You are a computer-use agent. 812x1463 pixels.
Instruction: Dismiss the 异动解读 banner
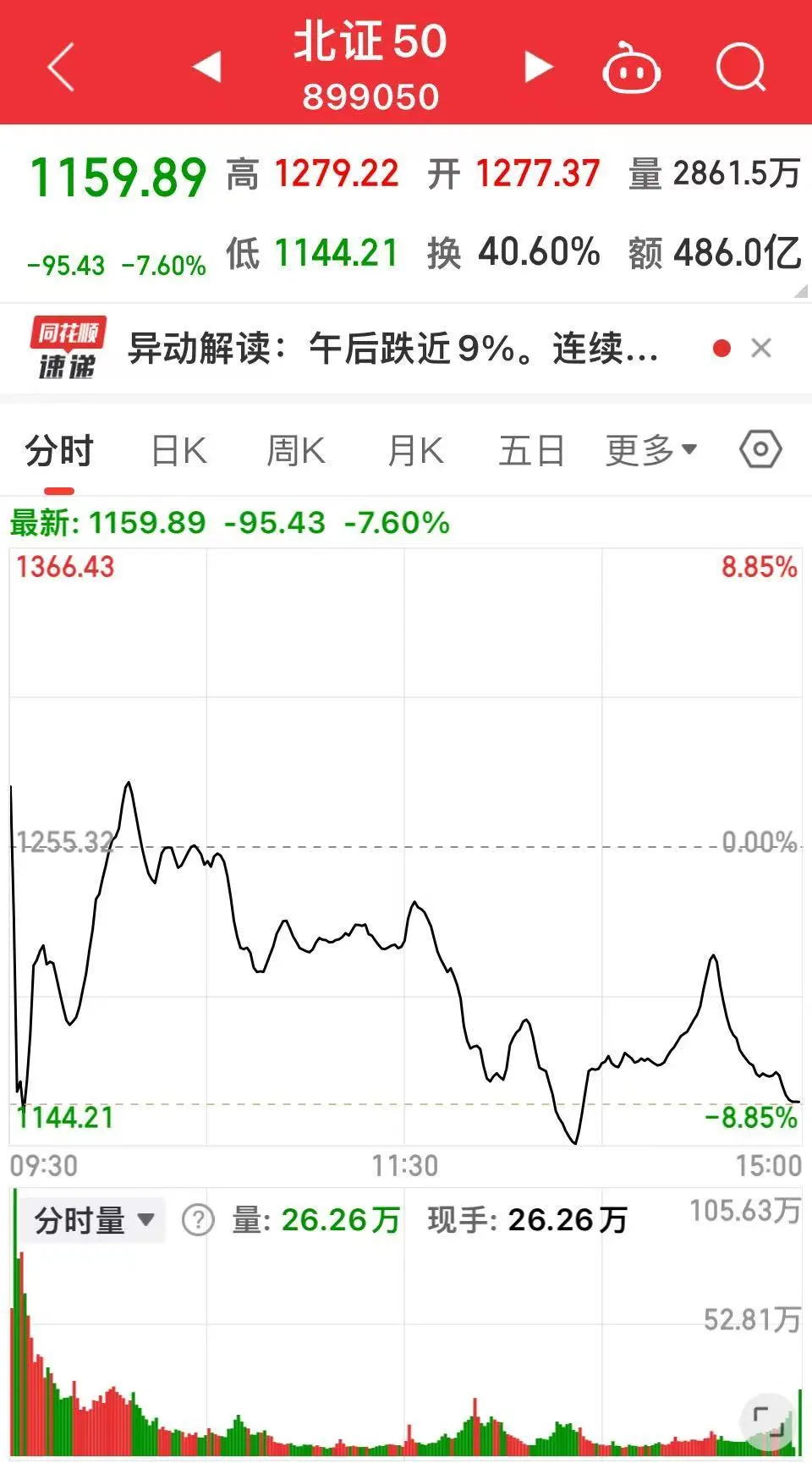[x=761, y=348]
